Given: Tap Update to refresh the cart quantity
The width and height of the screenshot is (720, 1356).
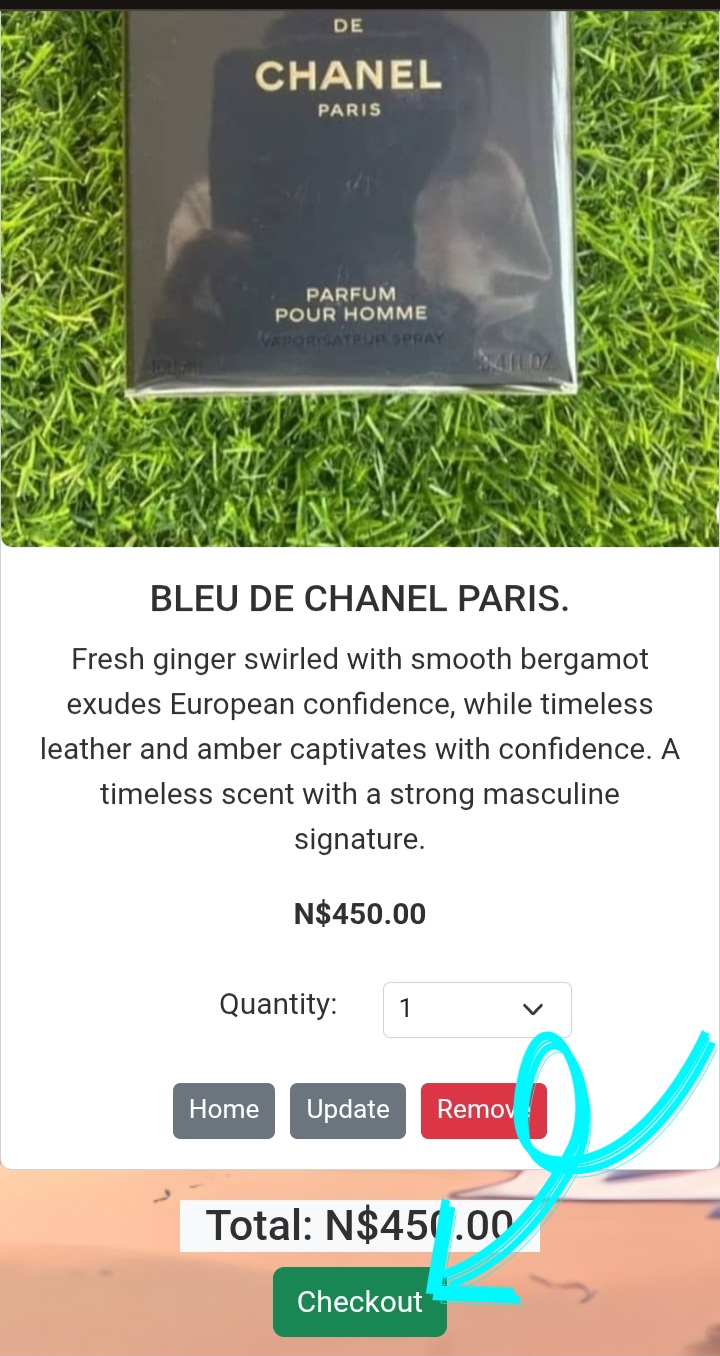Looking at the screenshot, I should (348, 1110).
